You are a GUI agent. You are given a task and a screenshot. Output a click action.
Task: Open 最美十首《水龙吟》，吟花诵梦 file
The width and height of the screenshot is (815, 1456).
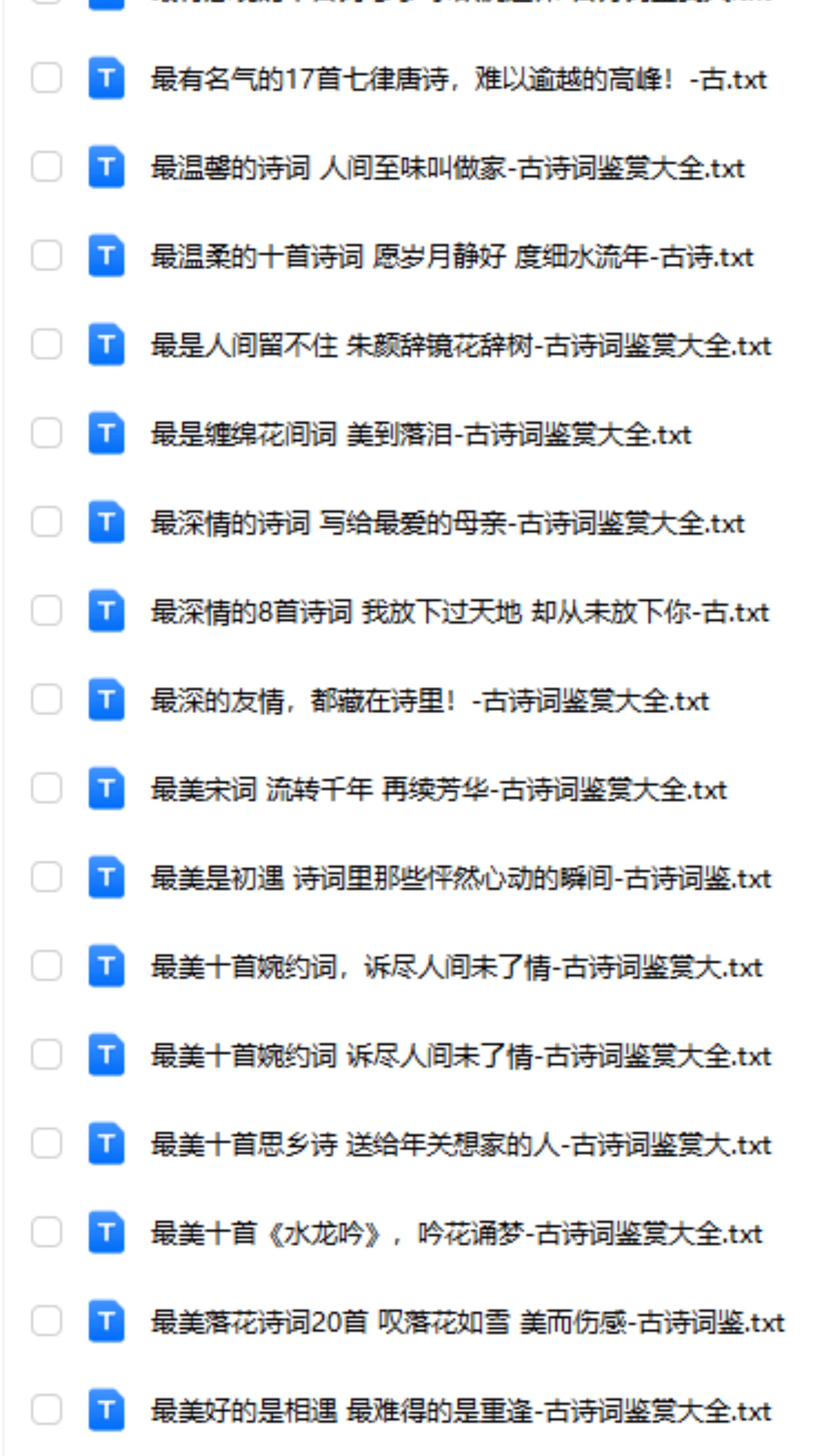456,1233
